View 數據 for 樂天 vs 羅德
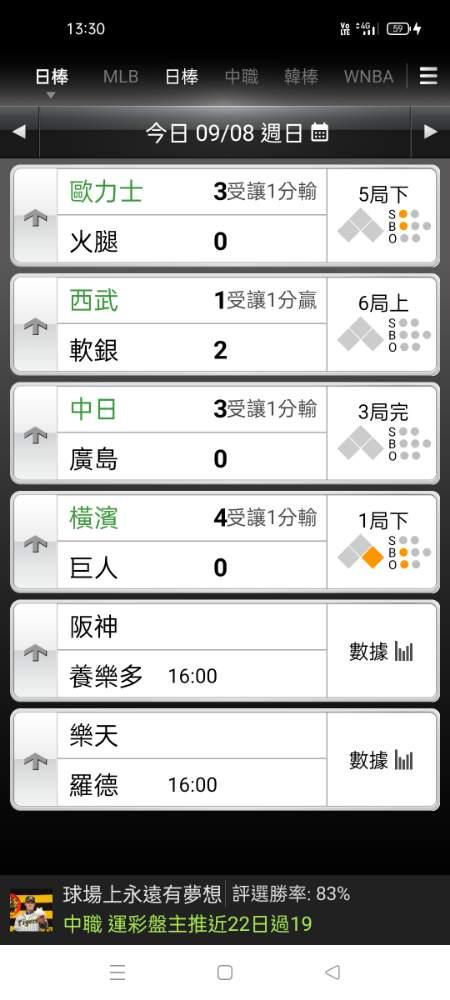Image resolution: width=450 pixels, height=1000 pixels. [382, 760]
